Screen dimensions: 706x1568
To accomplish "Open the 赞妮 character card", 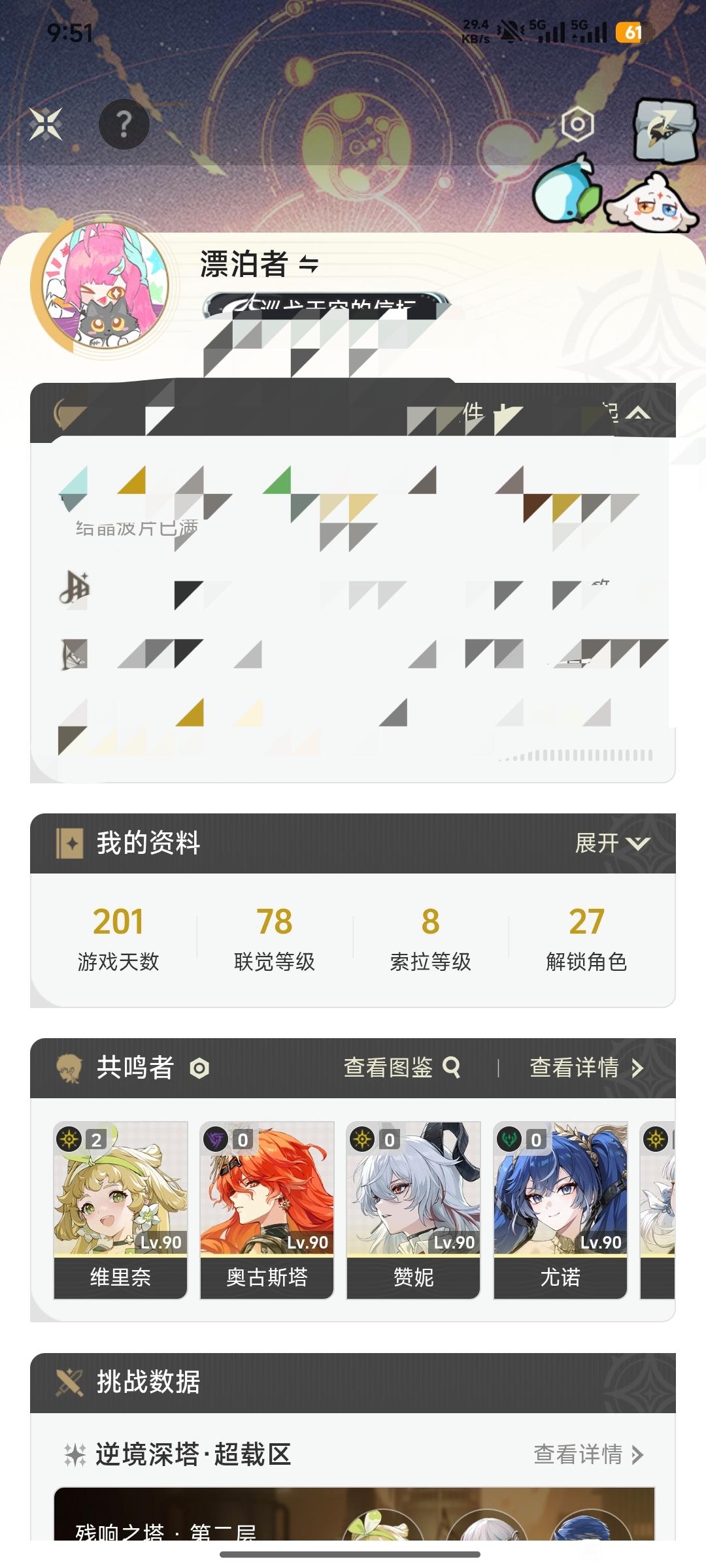I will point(413,1211).
